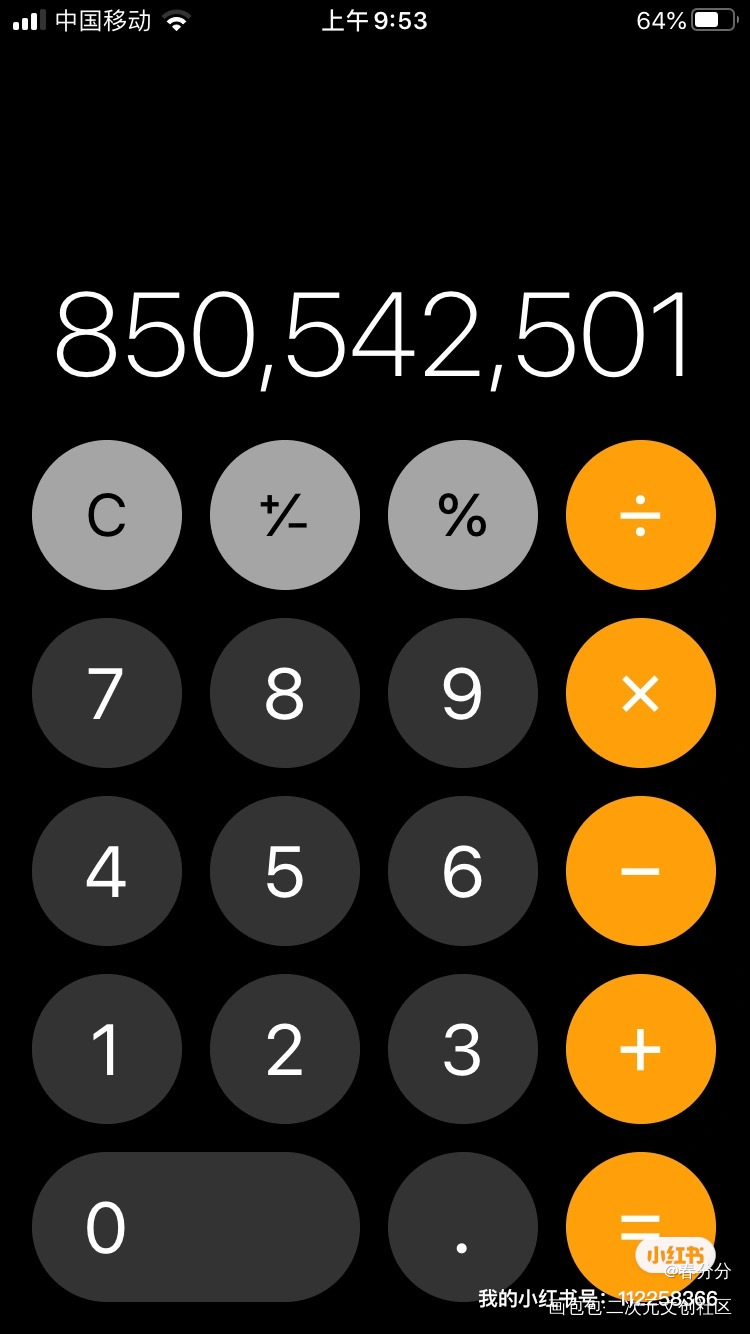Toggle the plus/minus sign
750x1334 pixels.
click(x=285, y=515)
